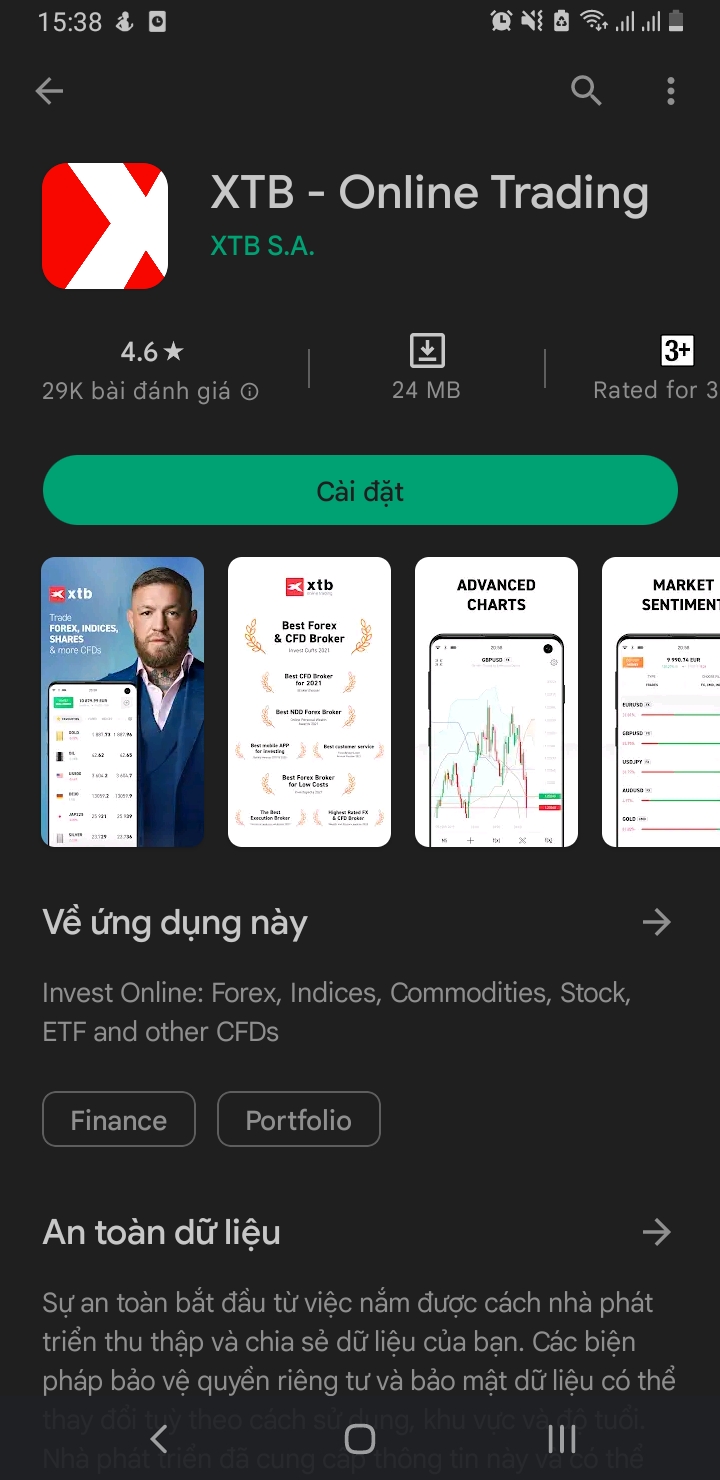Image resolution: width=720 pixels, height=1480 pixels.
Task: Select the Portfolio chip
Action: point(299,1119)
